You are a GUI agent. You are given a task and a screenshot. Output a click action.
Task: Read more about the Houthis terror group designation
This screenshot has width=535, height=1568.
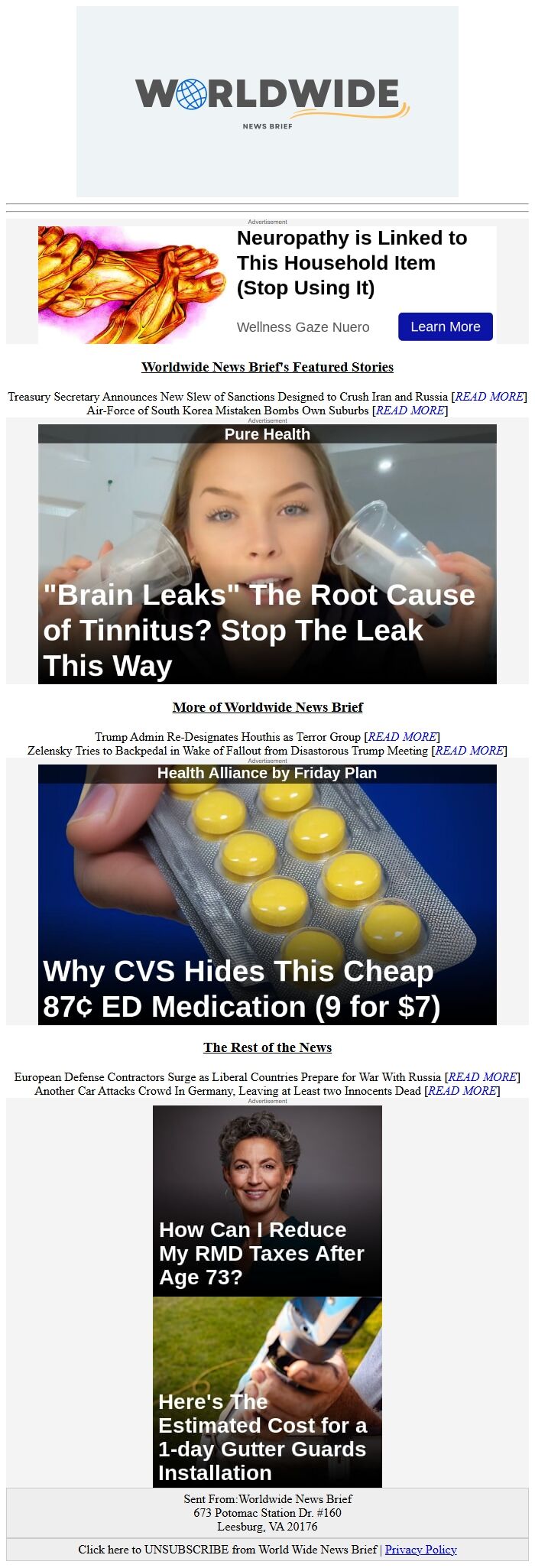pos(402,737)
